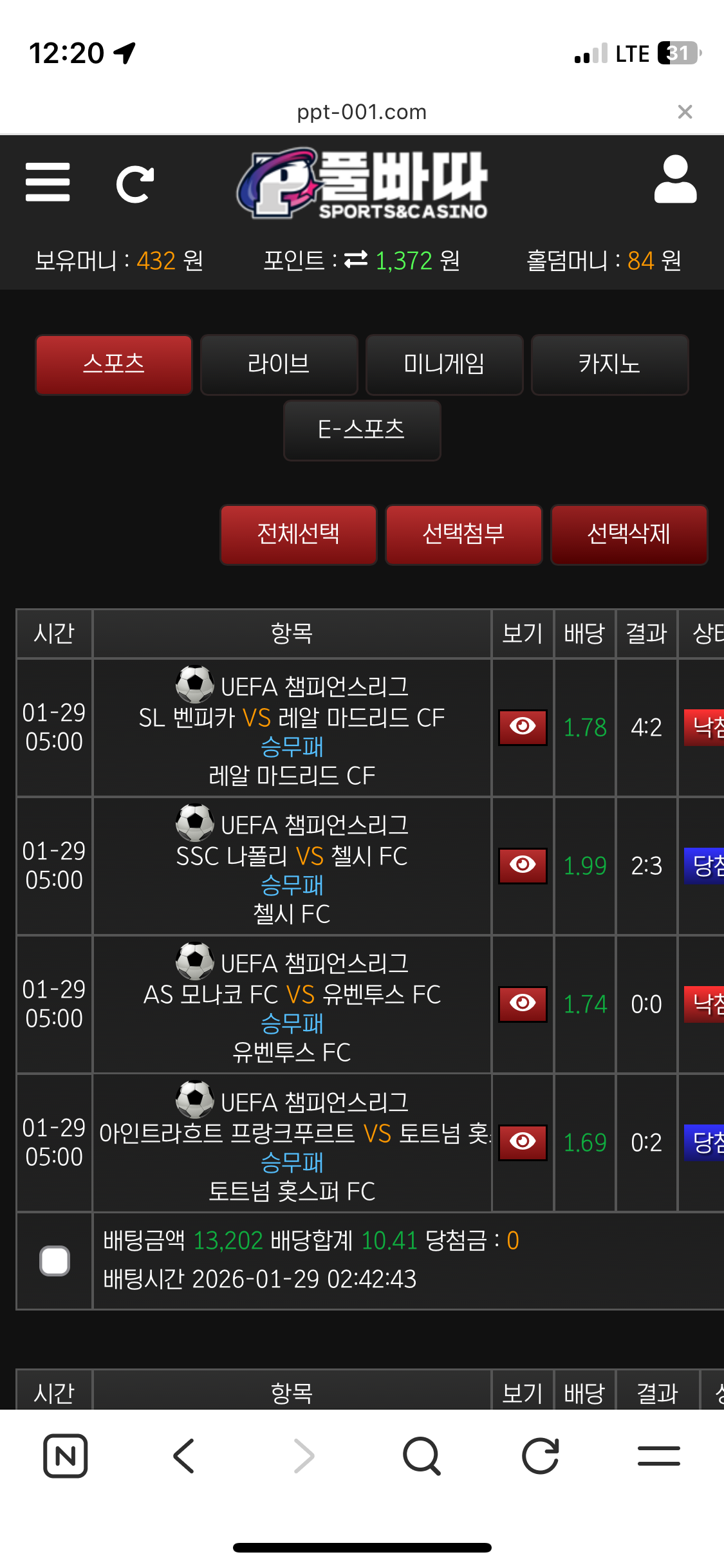Go back in the browser toolbar
The image size is (724, 1568).
pyautogui.click(x=184, y=1456)
